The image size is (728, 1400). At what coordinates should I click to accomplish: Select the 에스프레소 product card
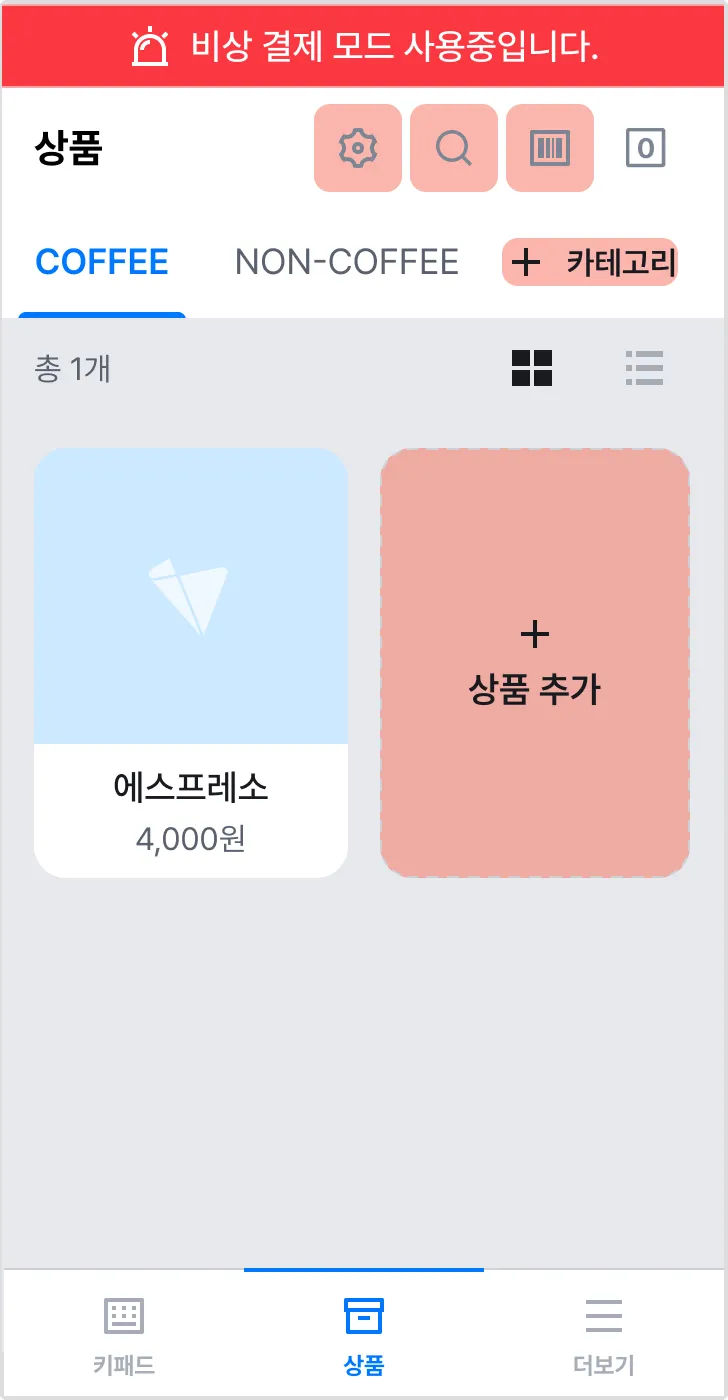click(x=191, y=663)
